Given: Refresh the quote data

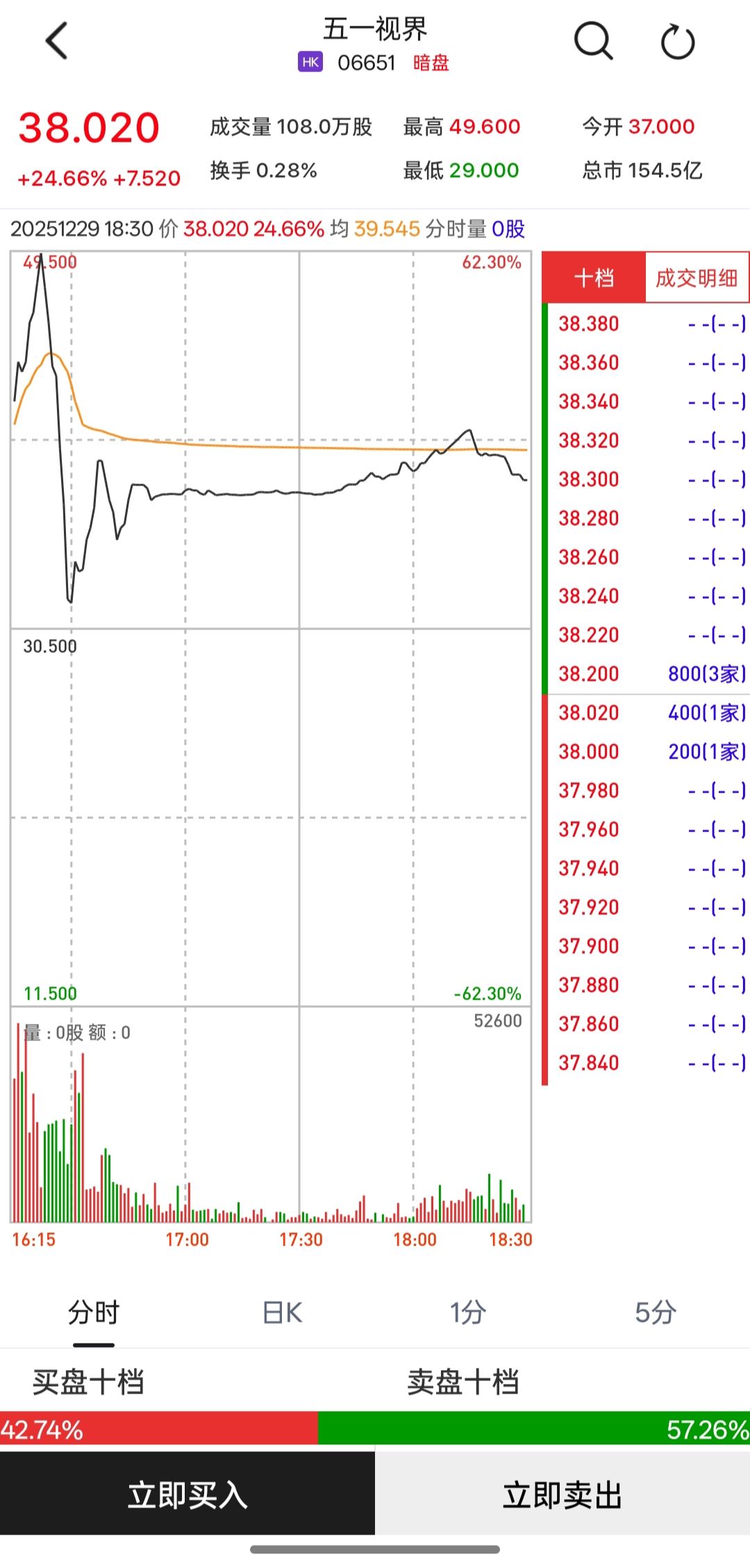Looking at the screenshot, I should tap(677, 42).
